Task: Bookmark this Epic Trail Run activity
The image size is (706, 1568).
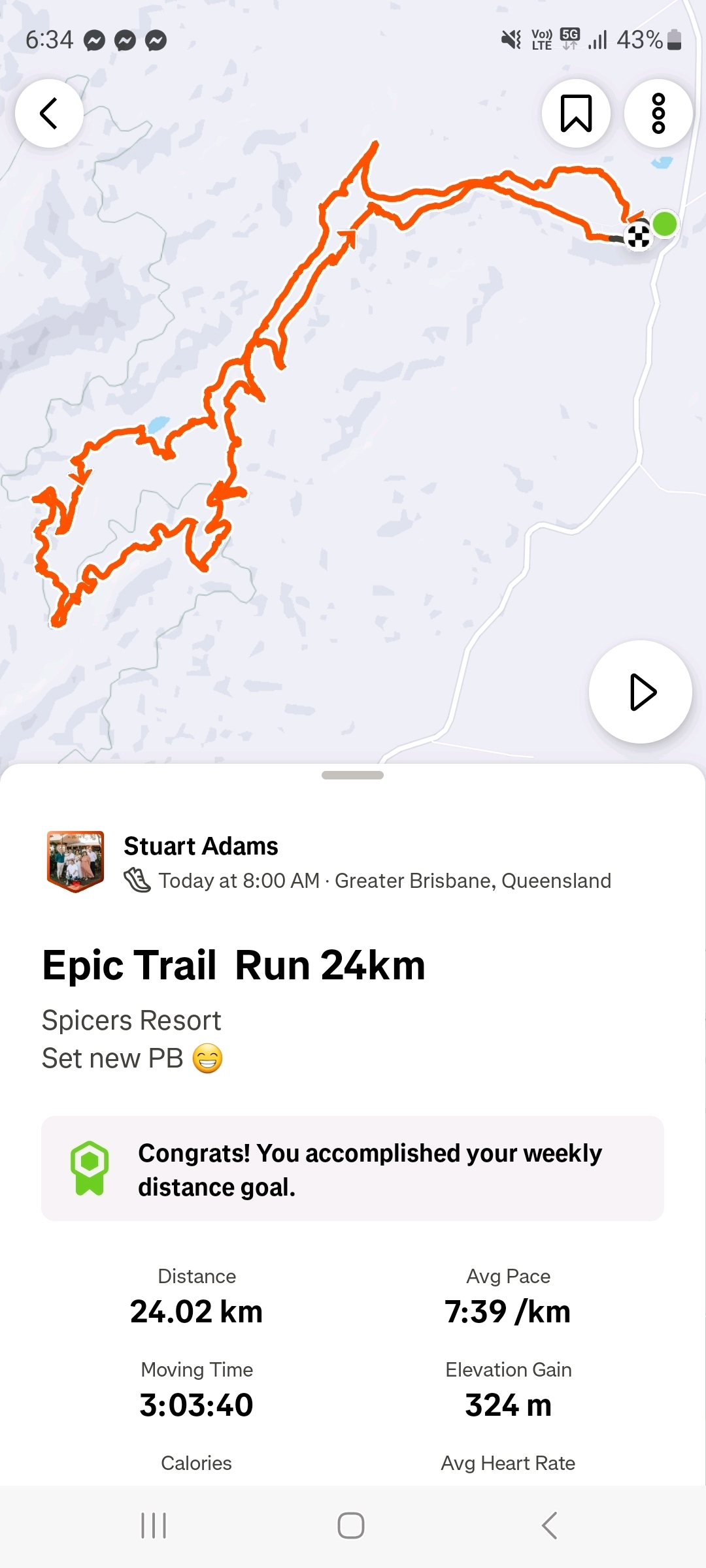Action: pos(576,114)
